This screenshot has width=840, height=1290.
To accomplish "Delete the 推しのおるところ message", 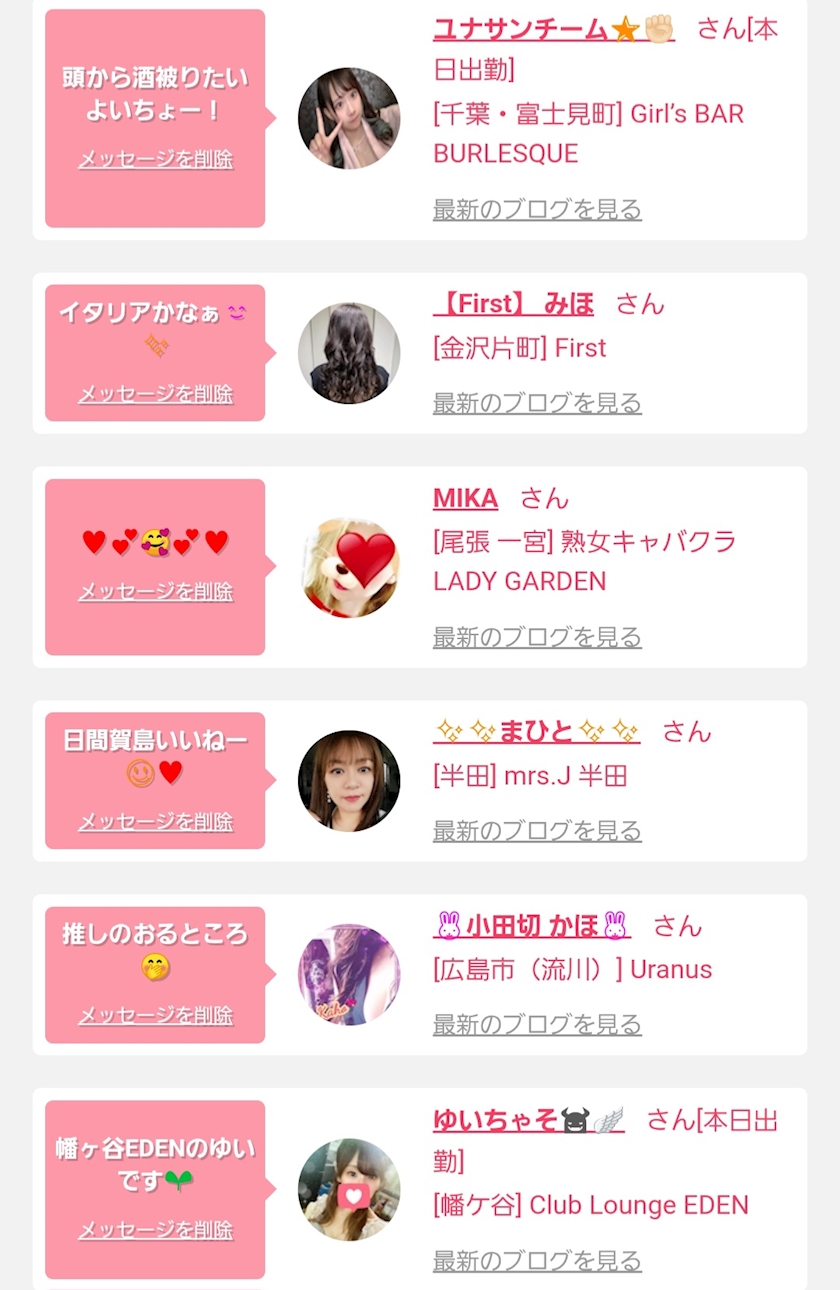I will pyautogui.click(x=155, y=1016).
